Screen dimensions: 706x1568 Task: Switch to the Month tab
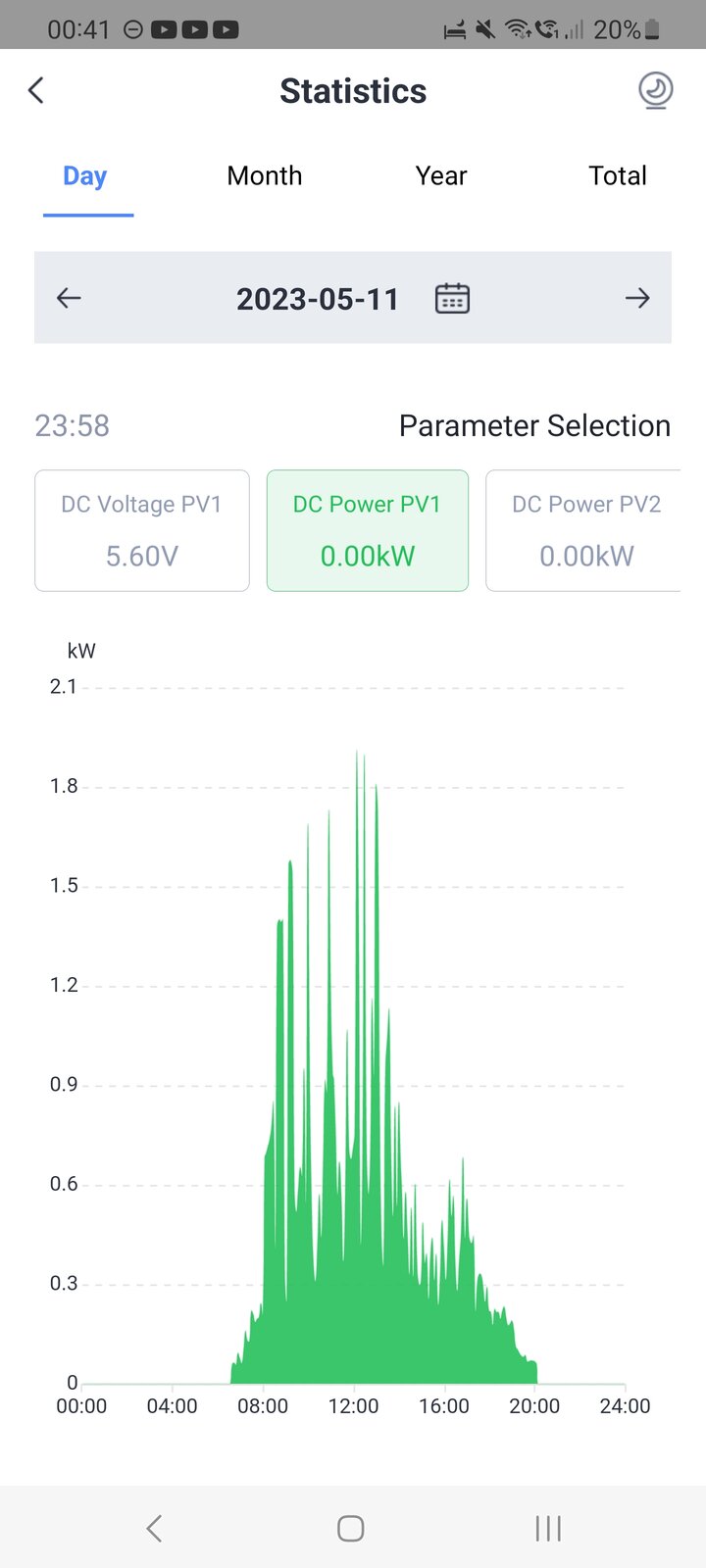tap(265, 176)
